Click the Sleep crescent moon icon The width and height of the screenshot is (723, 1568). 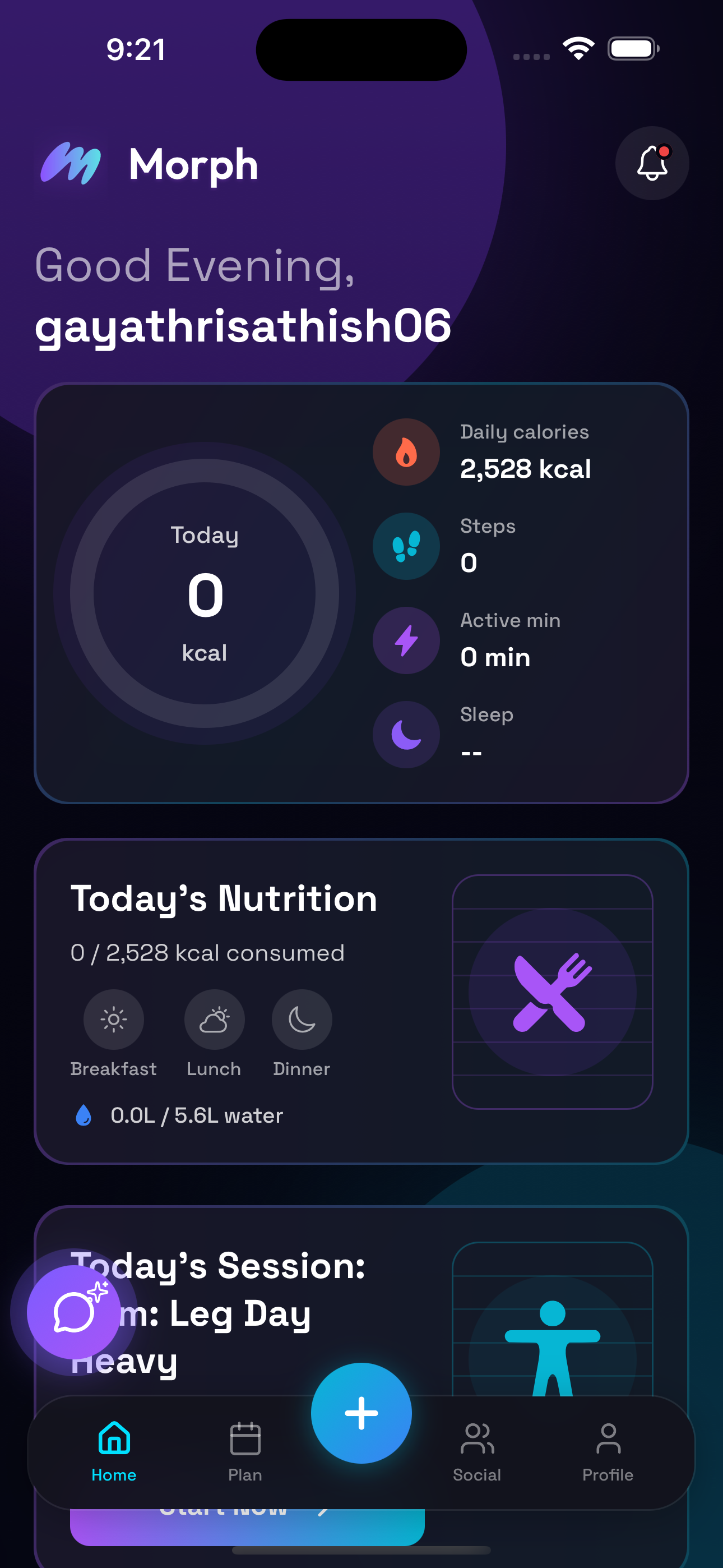[x=406, y=735]
